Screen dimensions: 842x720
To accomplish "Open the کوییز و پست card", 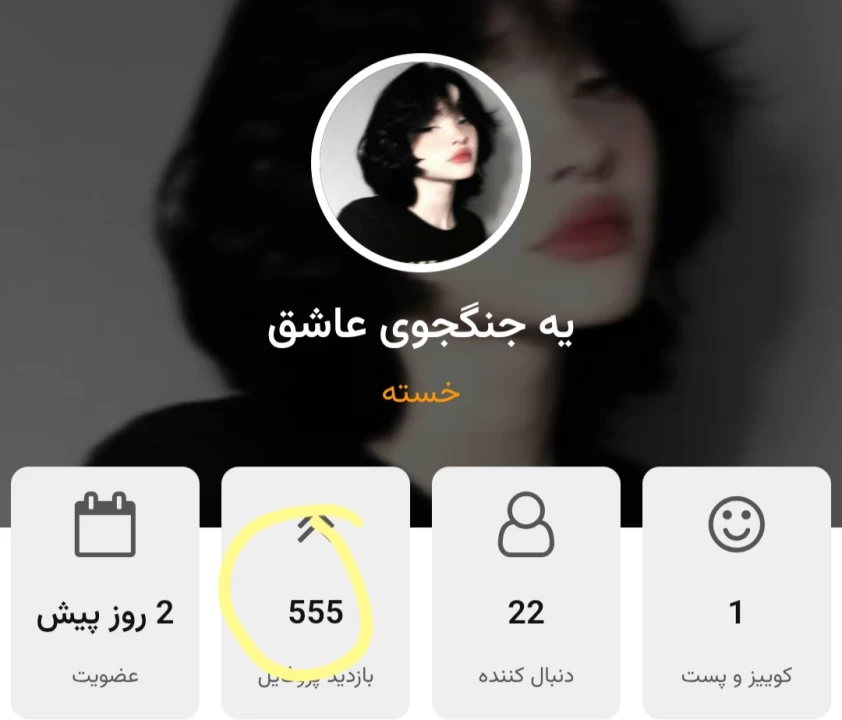I will click(x=736, y=592).
